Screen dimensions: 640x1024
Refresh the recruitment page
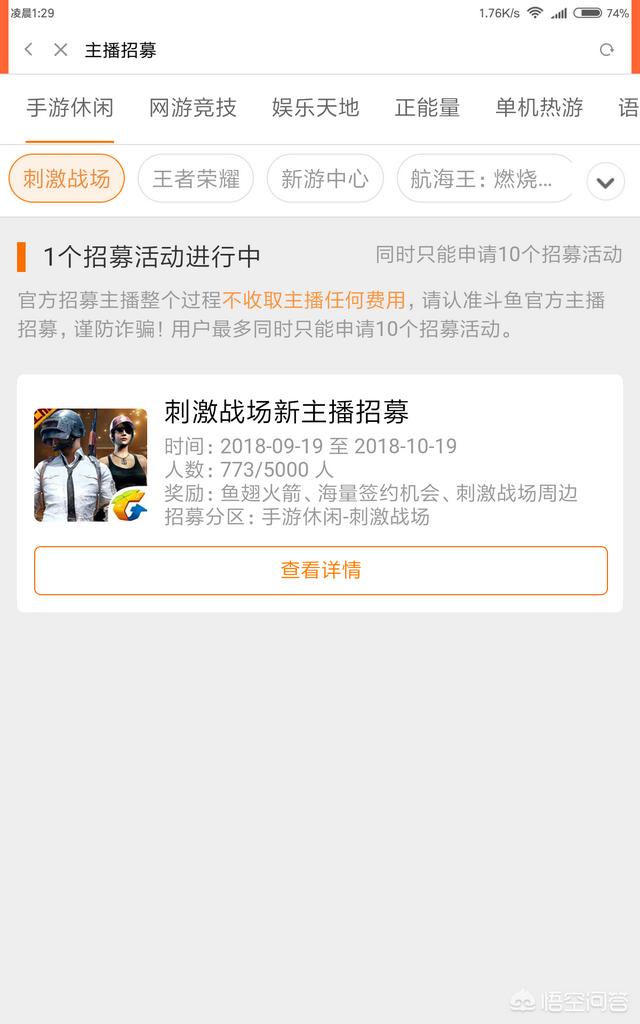click(606, 50)
